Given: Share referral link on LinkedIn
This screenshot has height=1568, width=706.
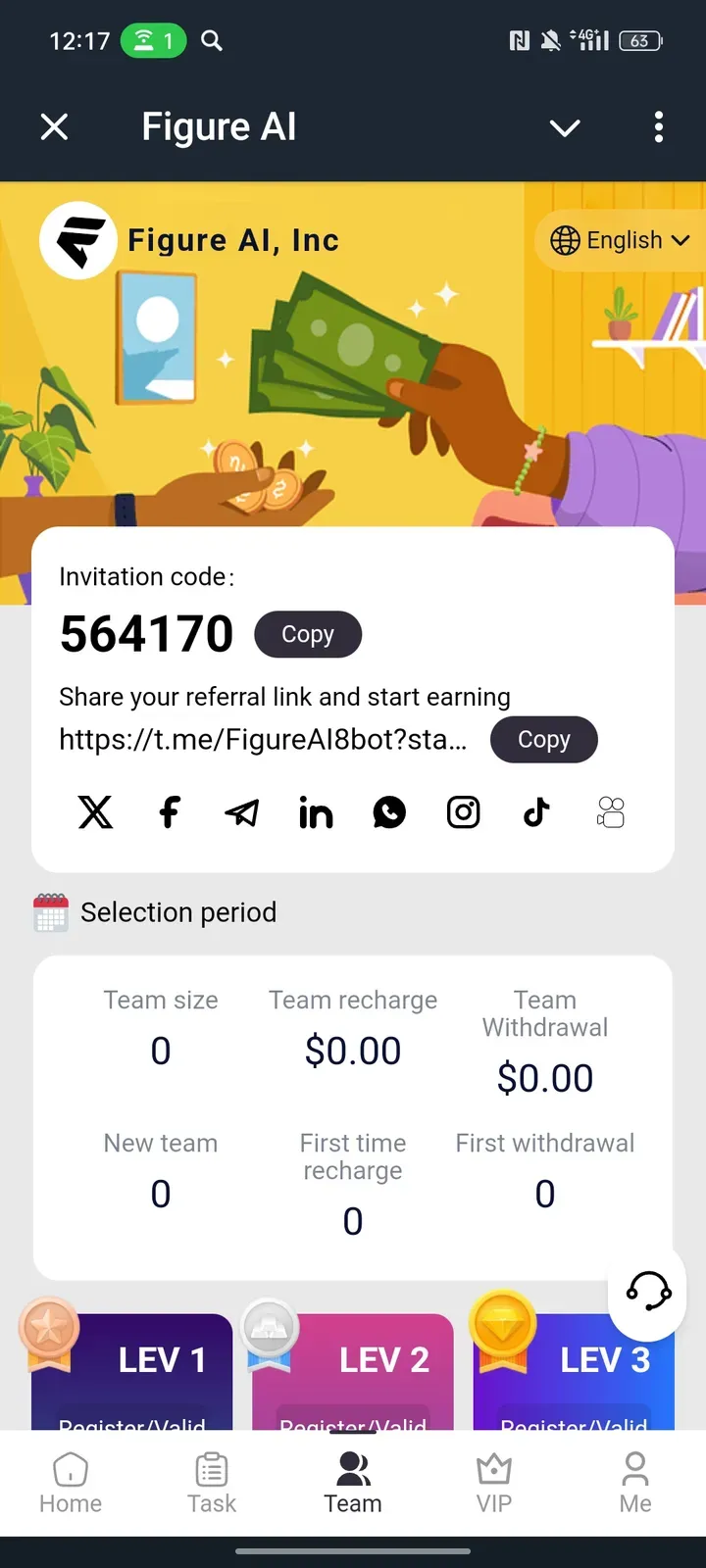Looking at the screenshot, I should click(x=316, y=812).
